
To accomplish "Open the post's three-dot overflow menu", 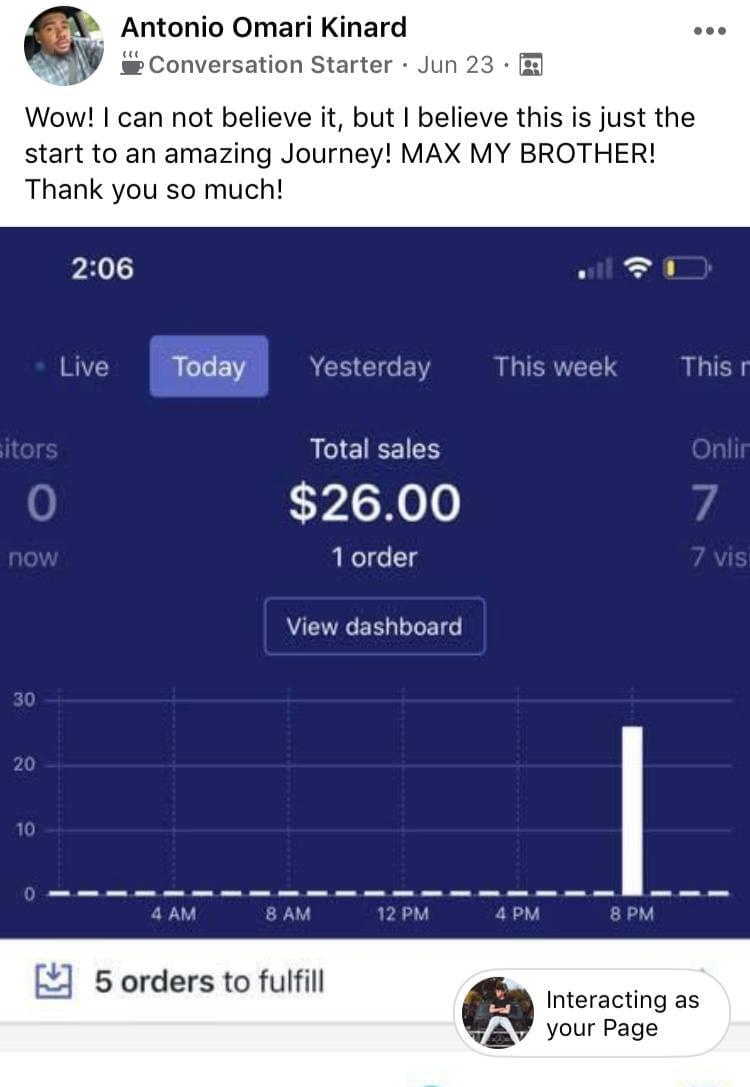I will [x=709, y=31].
